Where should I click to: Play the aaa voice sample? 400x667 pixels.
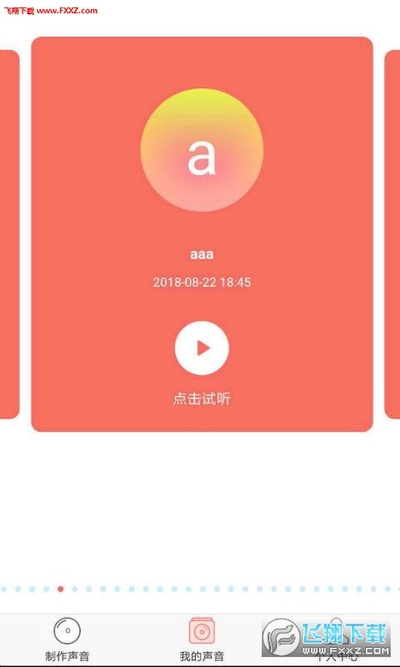tap(202, 348)
